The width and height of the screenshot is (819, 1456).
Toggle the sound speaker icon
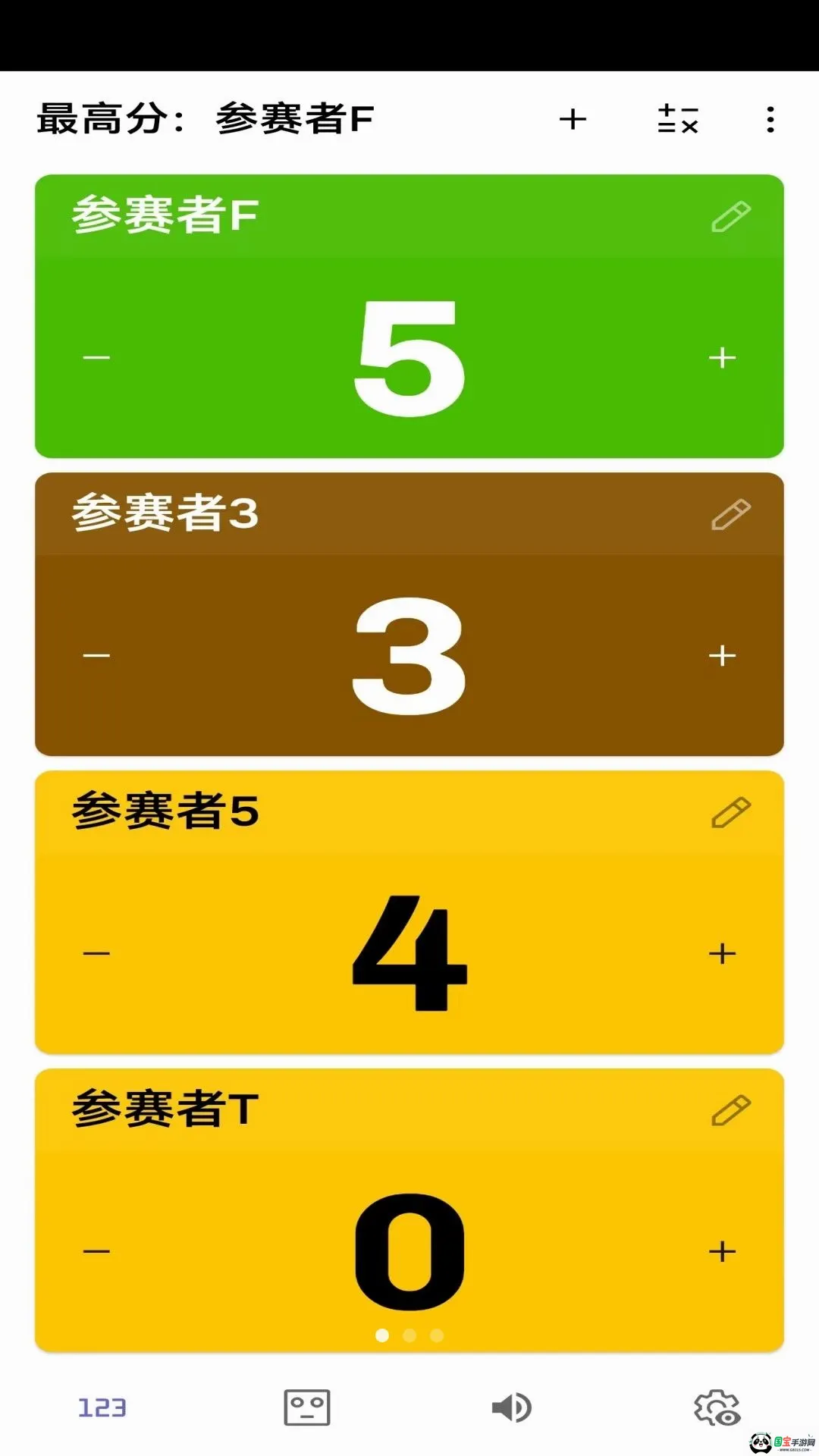point(512,1407)
